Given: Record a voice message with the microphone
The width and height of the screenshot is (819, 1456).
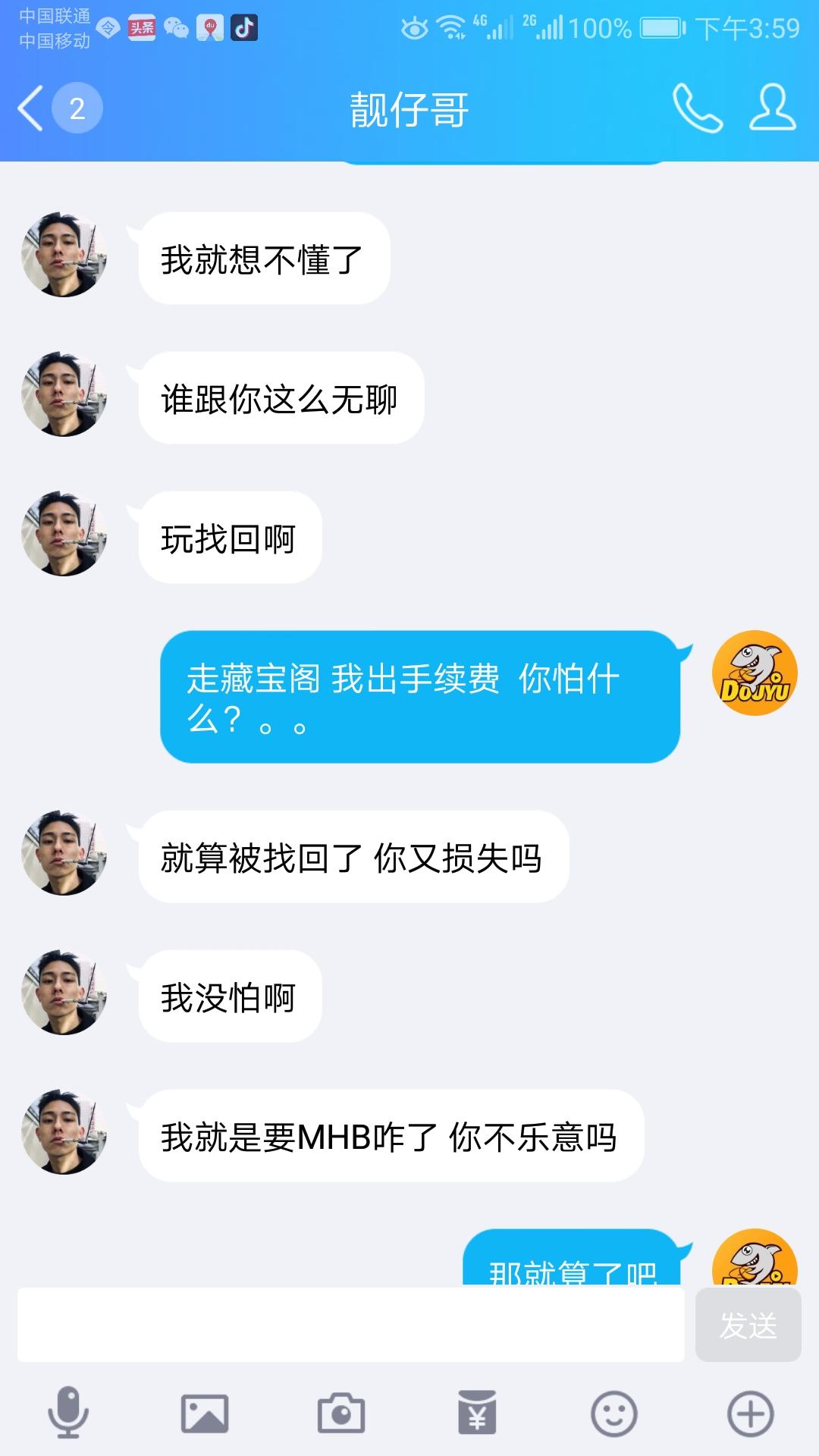Looking at the screenshot, I should click(x=68, y=1413).
